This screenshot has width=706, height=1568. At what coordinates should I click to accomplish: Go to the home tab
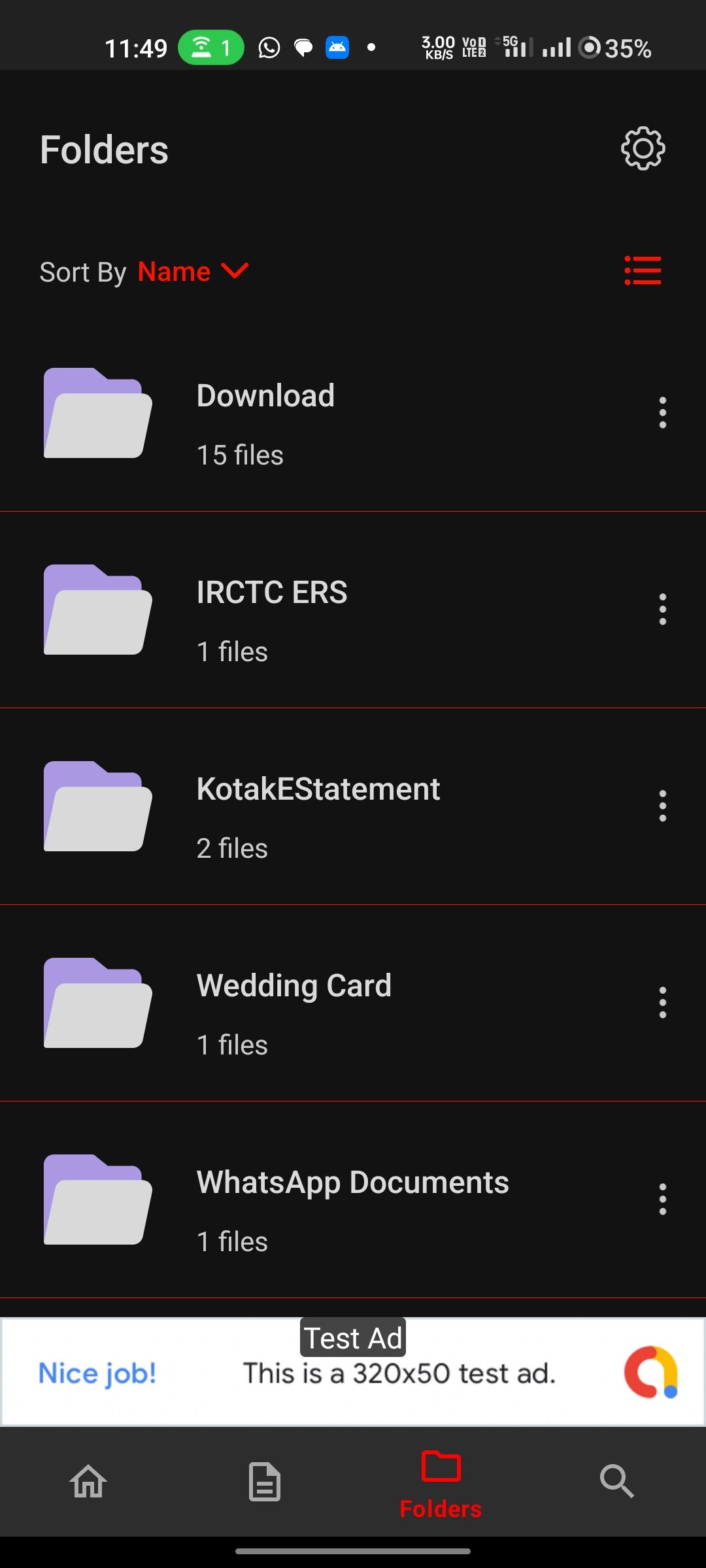click(x=88, y=1481)
